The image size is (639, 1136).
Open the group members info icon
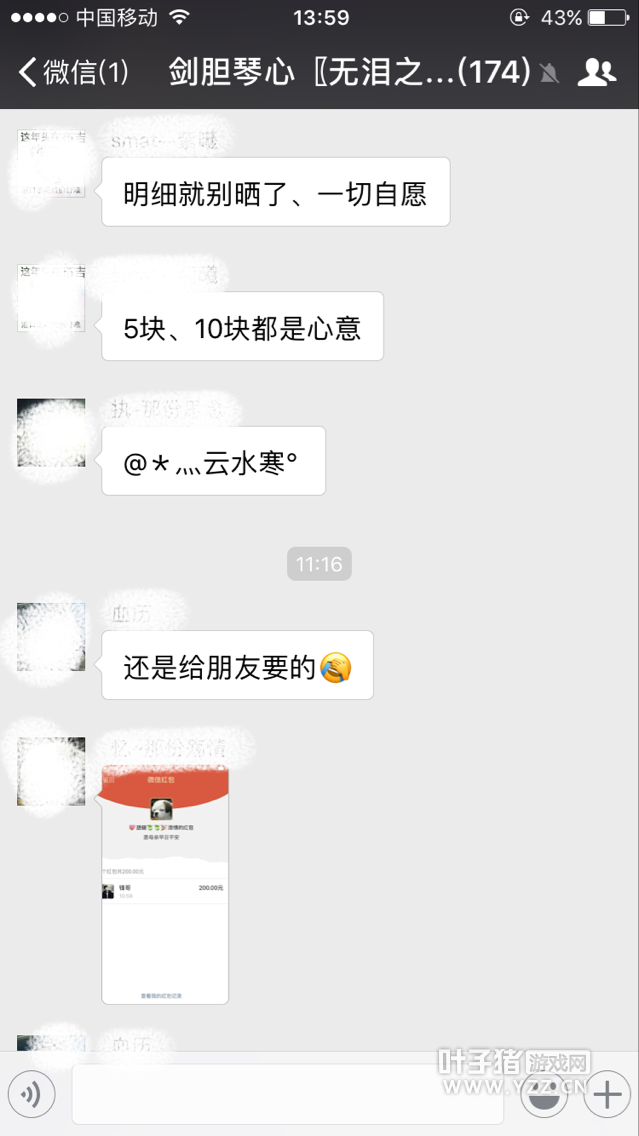tap(597, 72)
